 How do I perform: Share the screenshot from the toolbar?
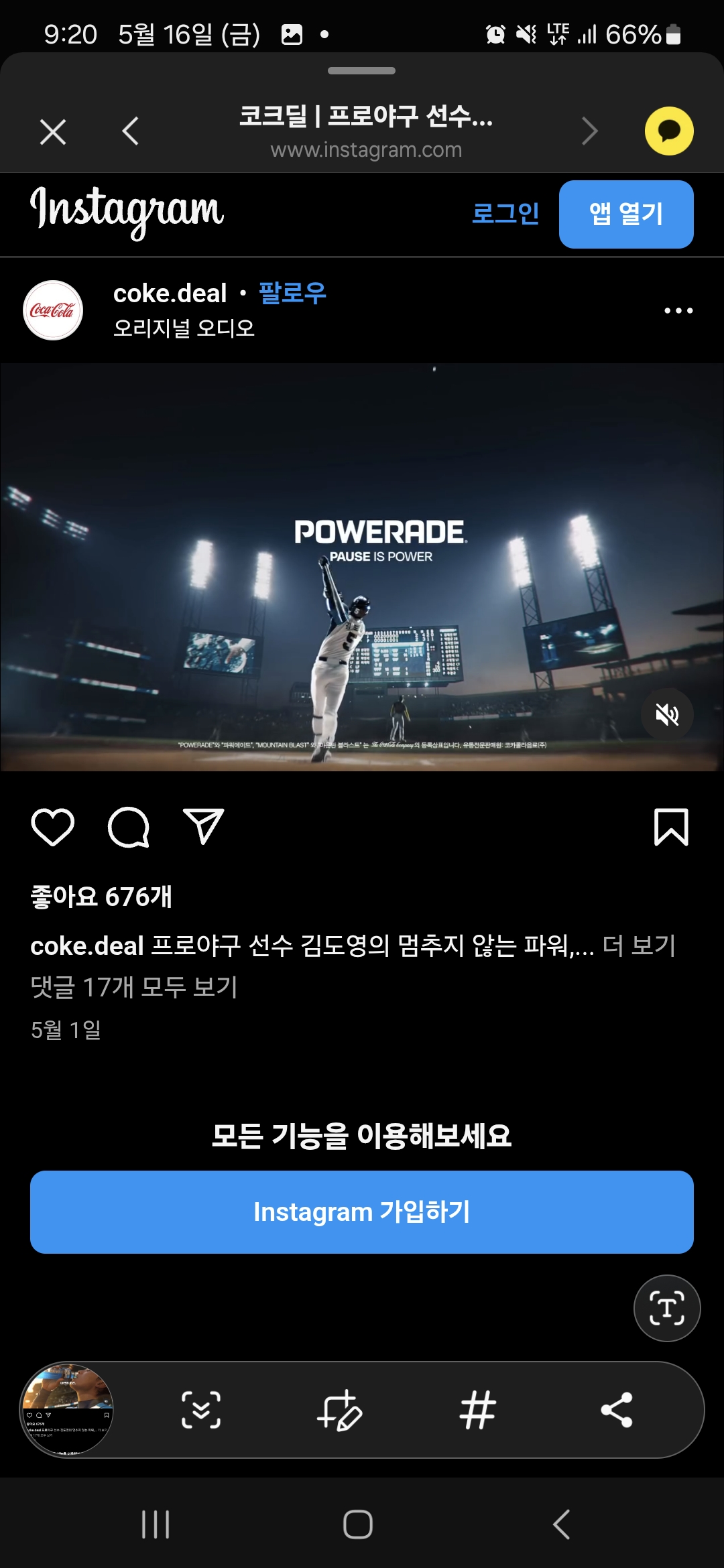616,1410
